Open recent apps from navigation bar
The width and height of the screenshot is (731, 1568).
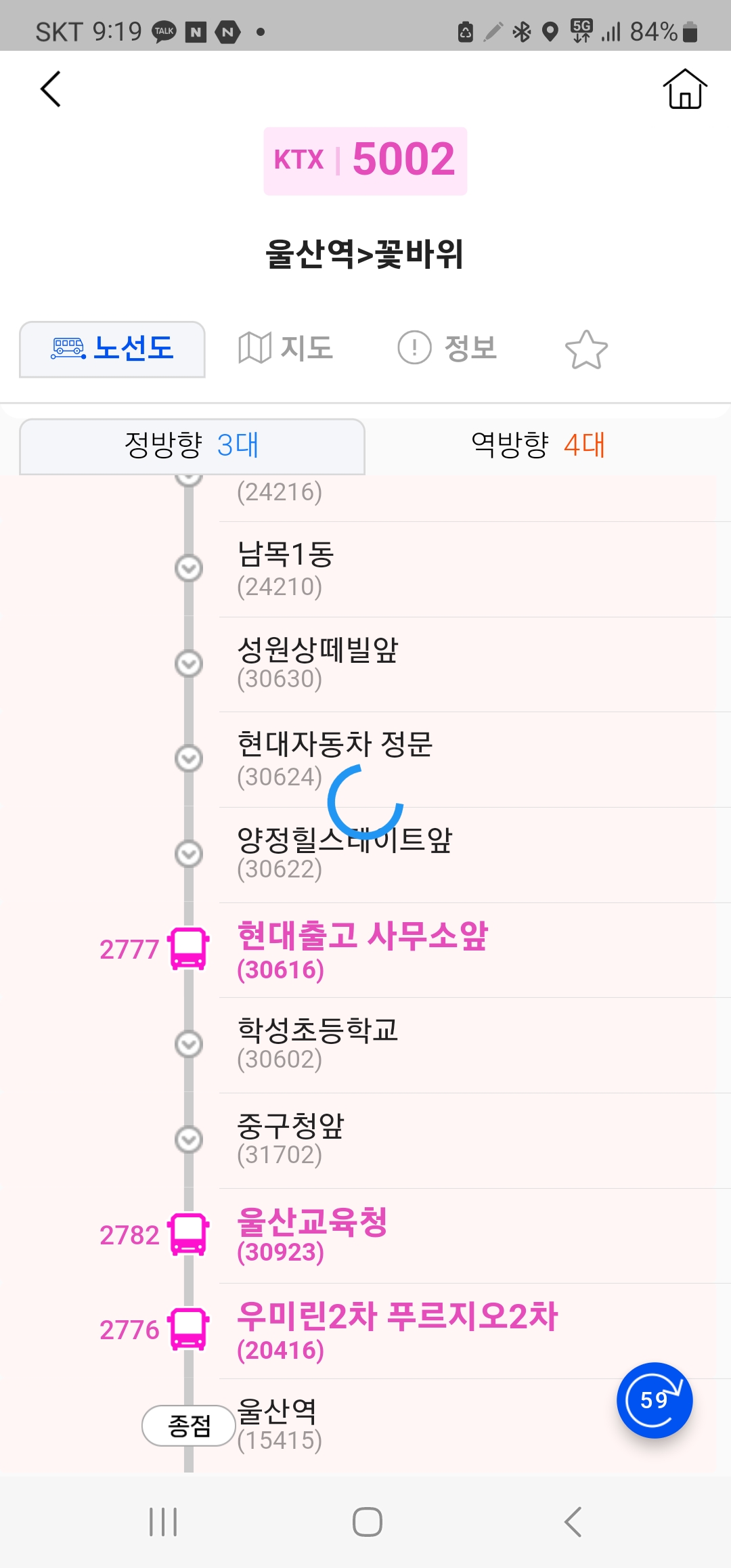tap(163, 1522)
